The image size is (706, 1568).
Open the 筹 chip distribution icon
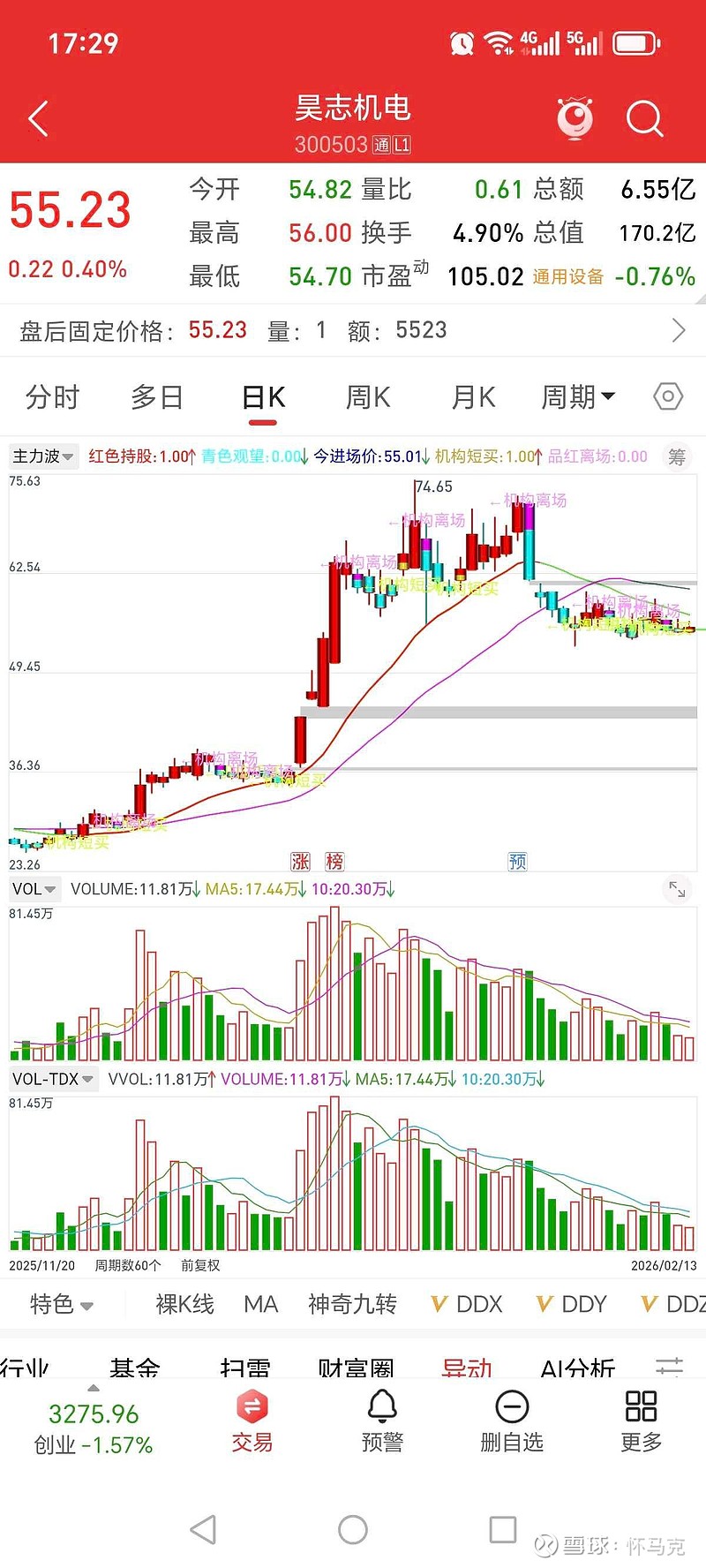pyautogui.click(x=678, y=457)
